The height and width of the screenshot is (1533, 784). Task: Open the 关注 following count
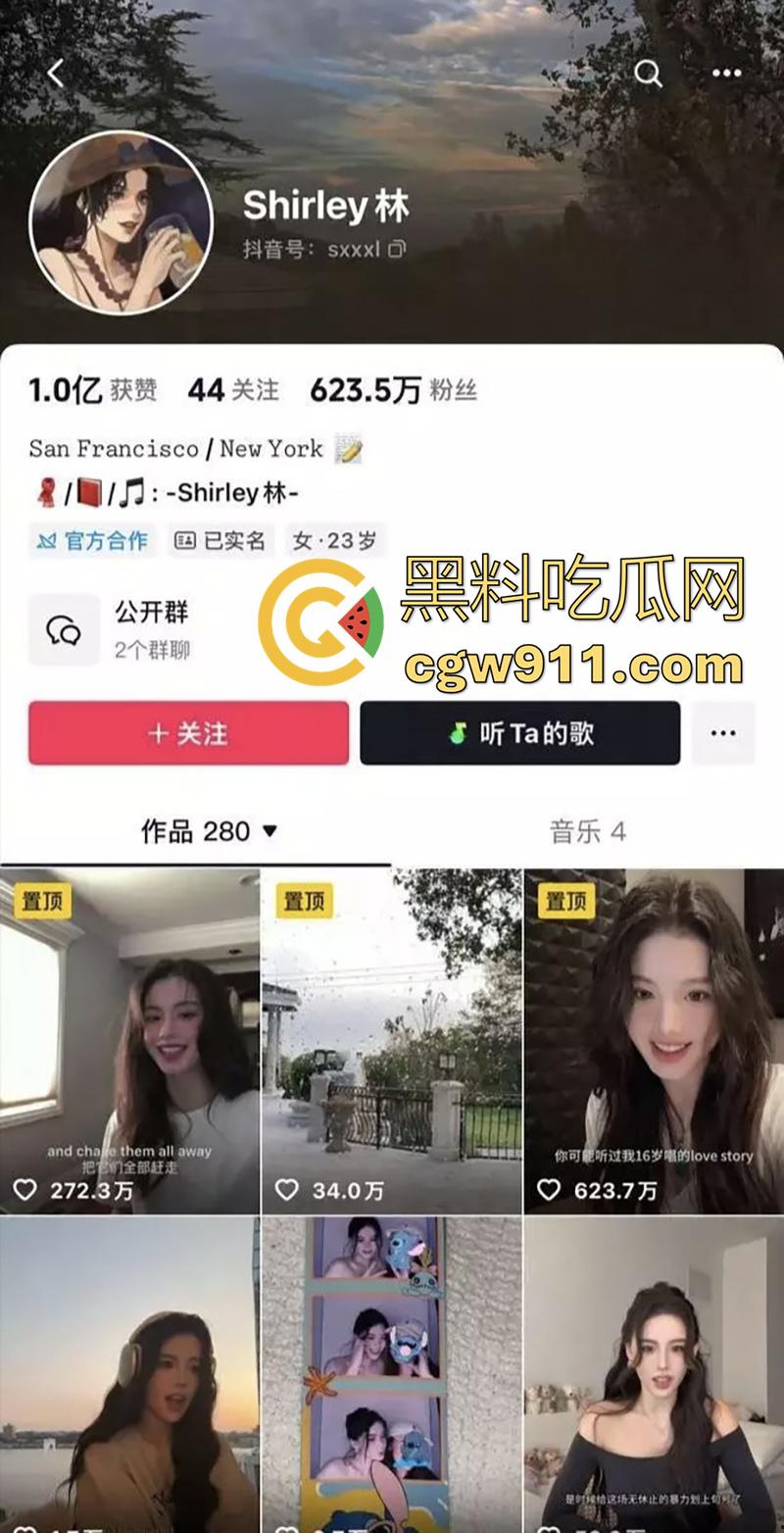pos(233,390)
